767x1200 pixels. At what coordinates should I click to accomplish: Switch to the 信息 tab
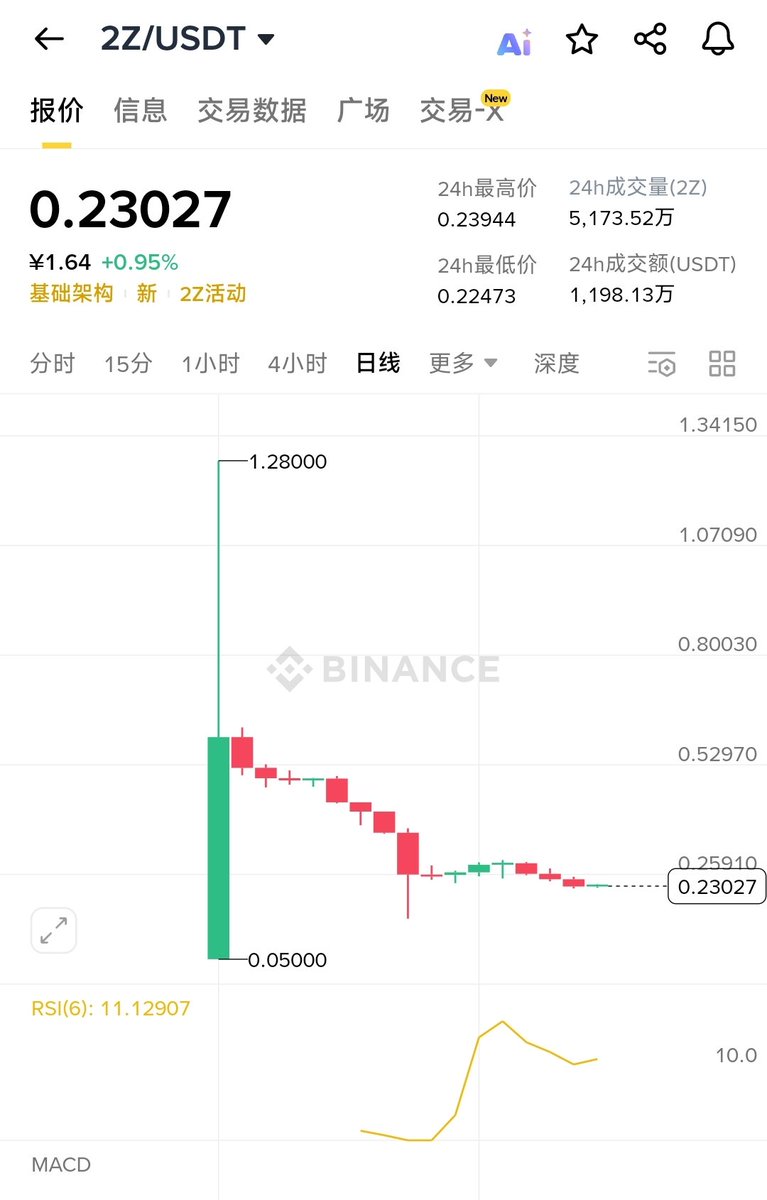click(140, 110)
